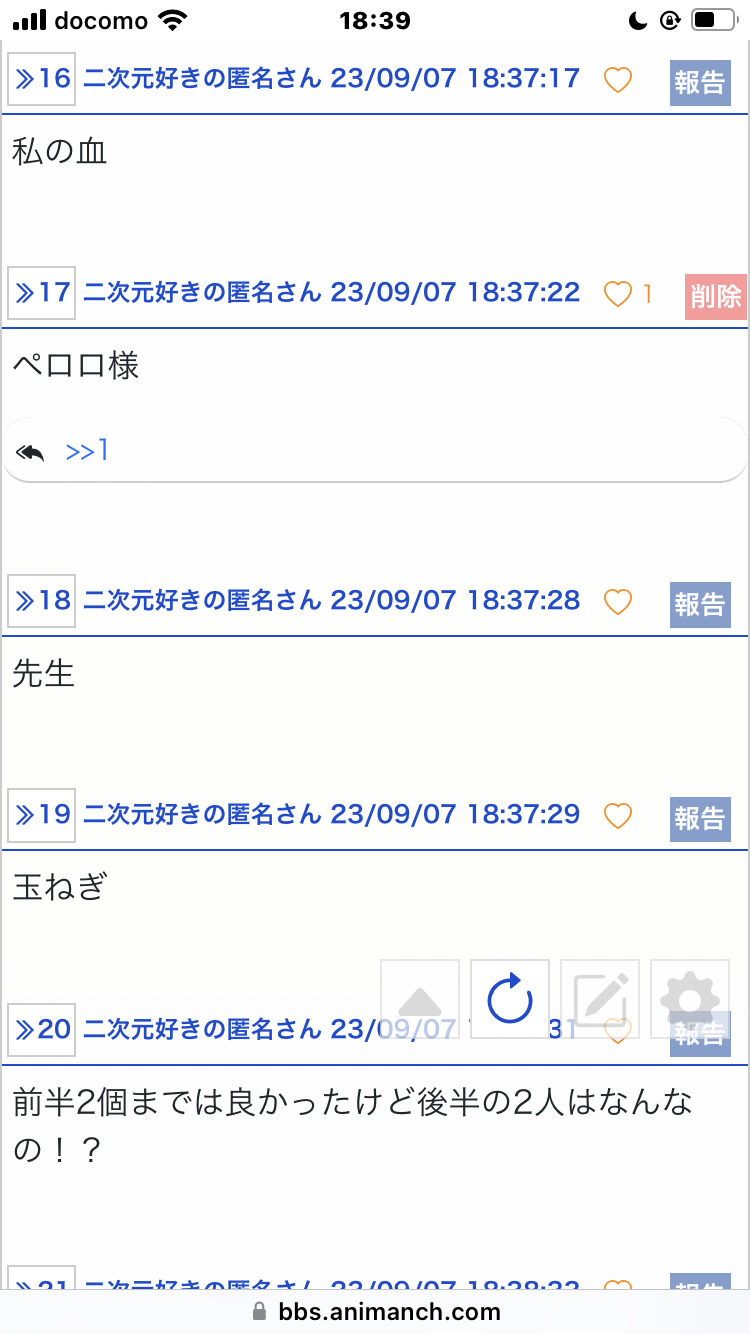This screenshot has width=750, height=1334.
Task: Tap post number >>20 anchor
Action: (x=42, y=1029)
